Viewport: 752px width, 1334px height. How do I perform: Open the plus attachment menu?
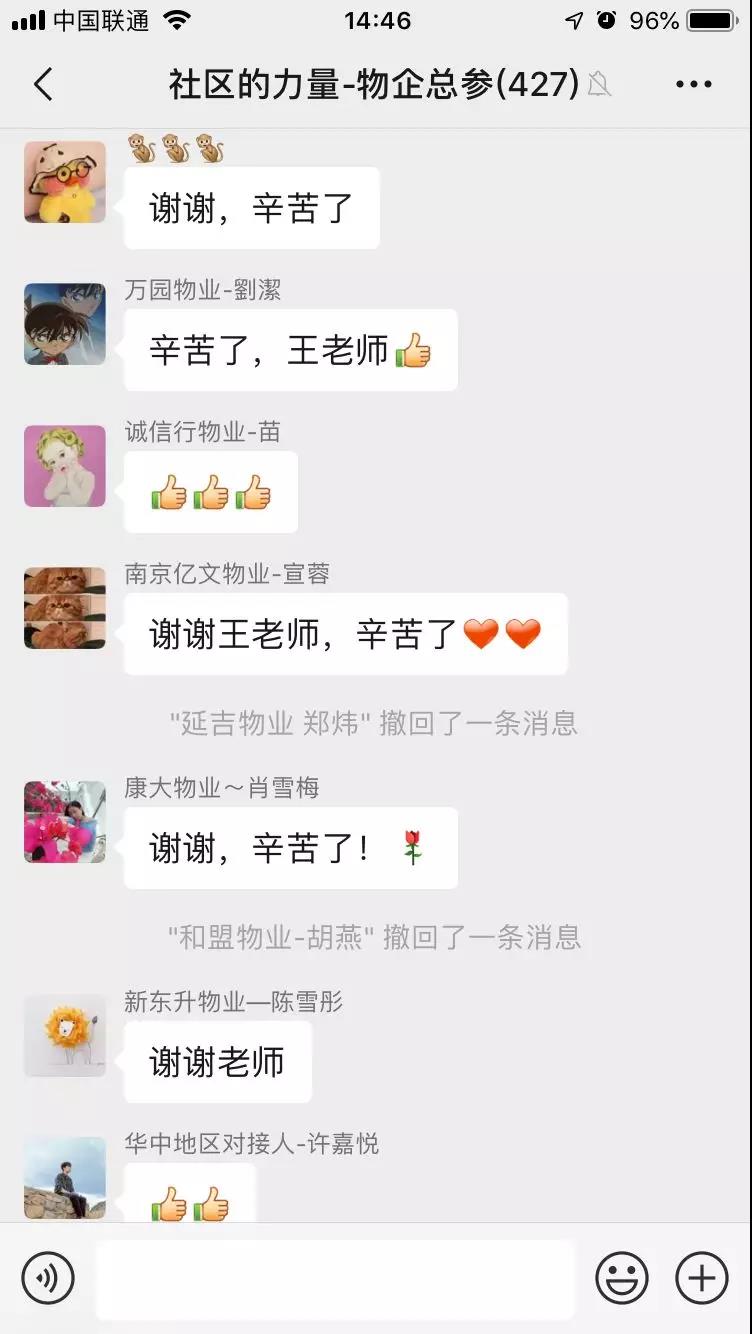pyautogui.click(x=702, y=1277)
